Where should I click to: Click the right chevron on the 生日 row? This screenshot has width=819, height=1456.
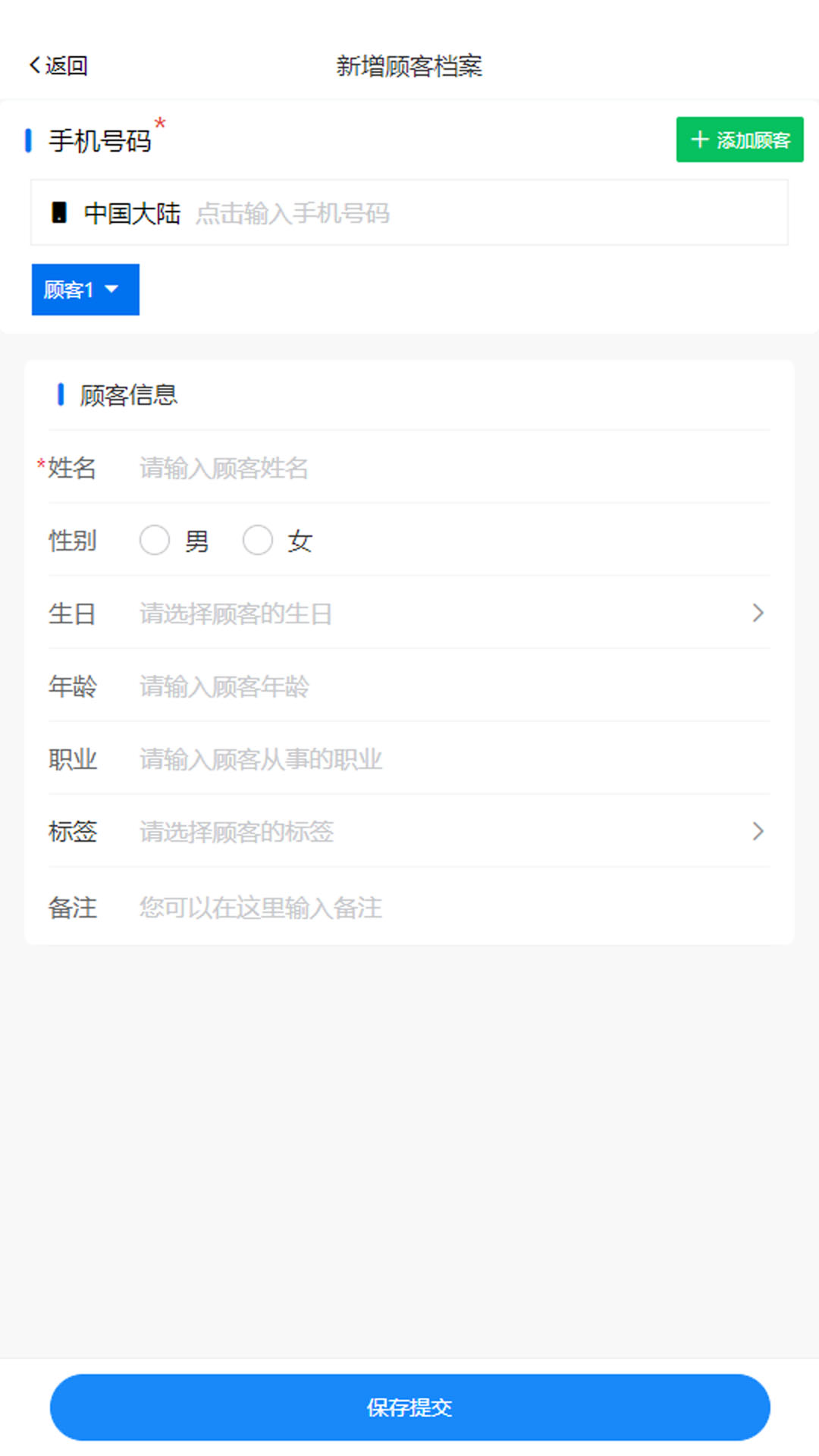(758, 613)
